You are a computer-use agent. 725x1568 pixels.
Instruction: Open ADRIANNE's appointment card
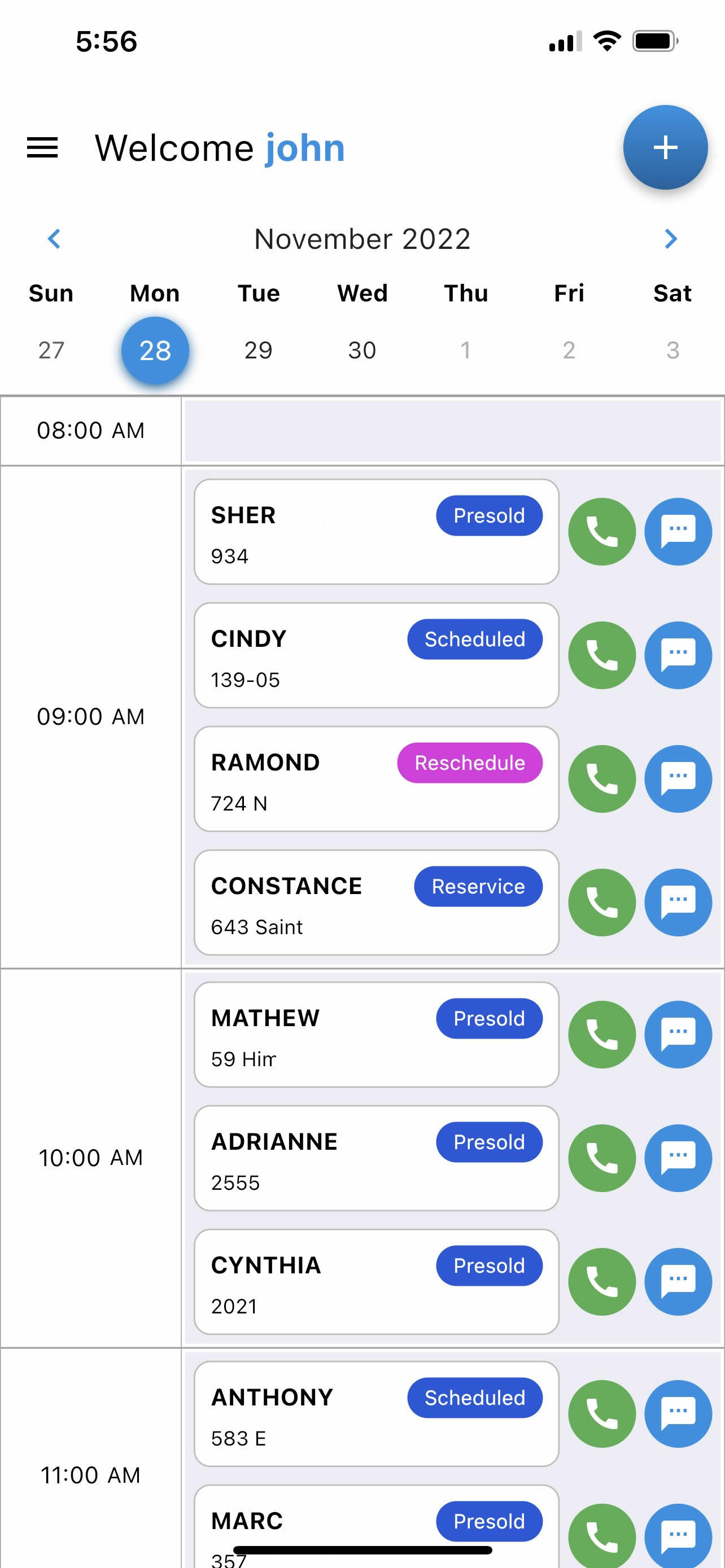[x=376, y=1158]
